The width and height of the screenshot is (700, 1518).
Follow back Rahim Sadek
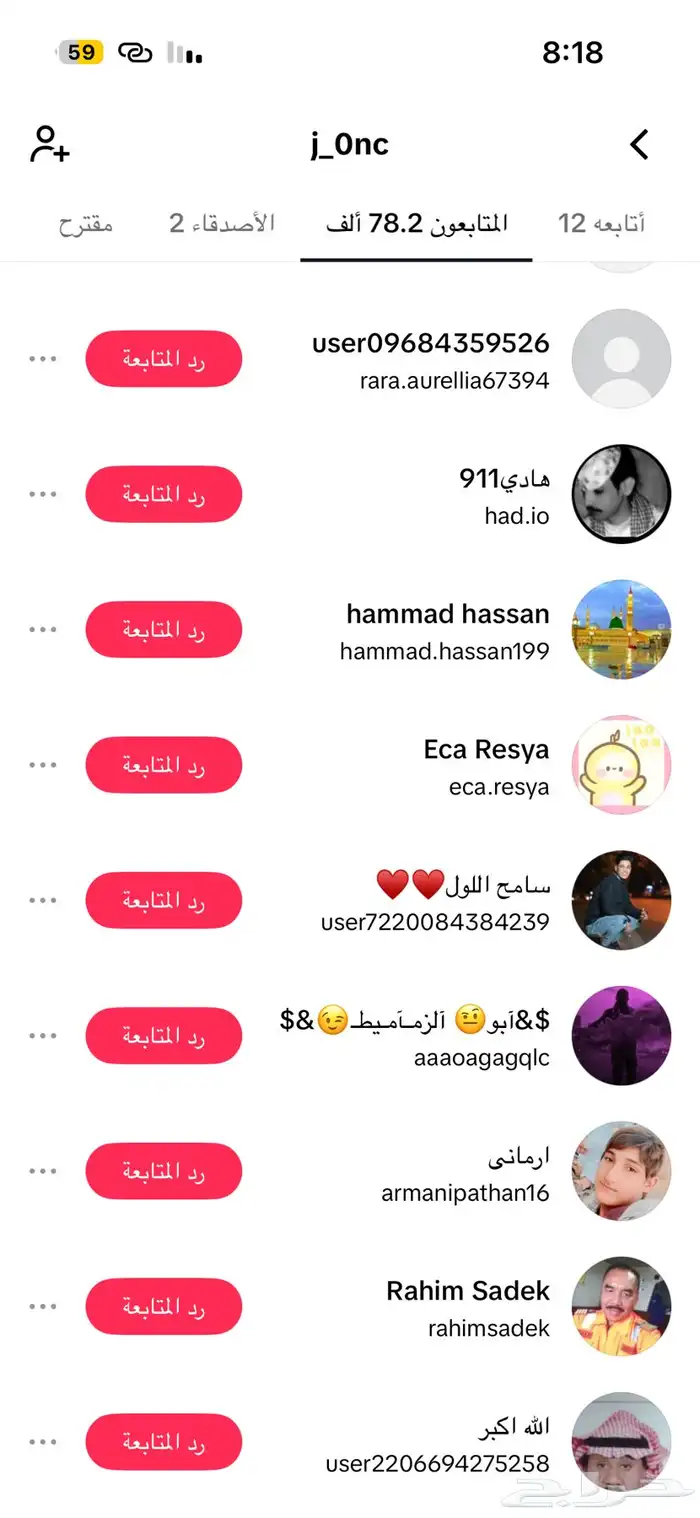164,1306
